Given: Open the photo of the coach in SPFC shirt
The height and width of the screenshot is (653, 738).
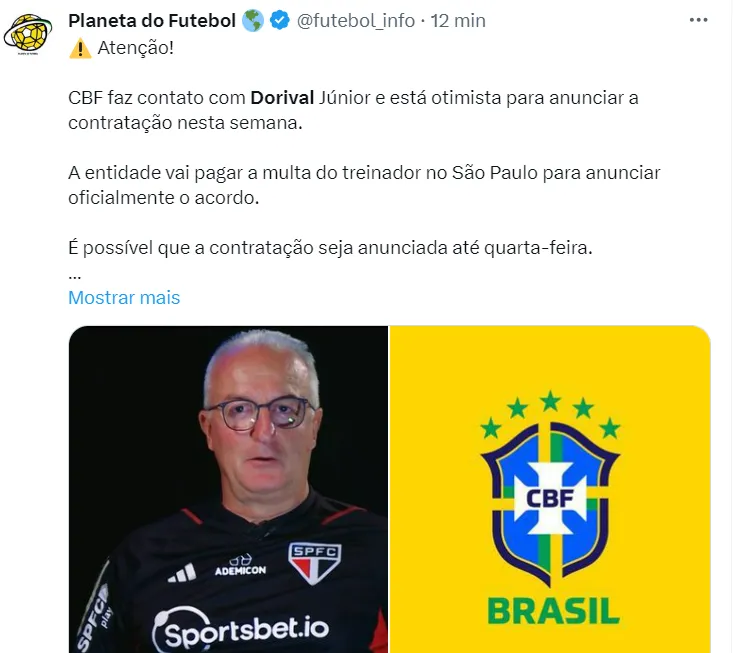Looking at the screenshot, I should tap(228, 489).
